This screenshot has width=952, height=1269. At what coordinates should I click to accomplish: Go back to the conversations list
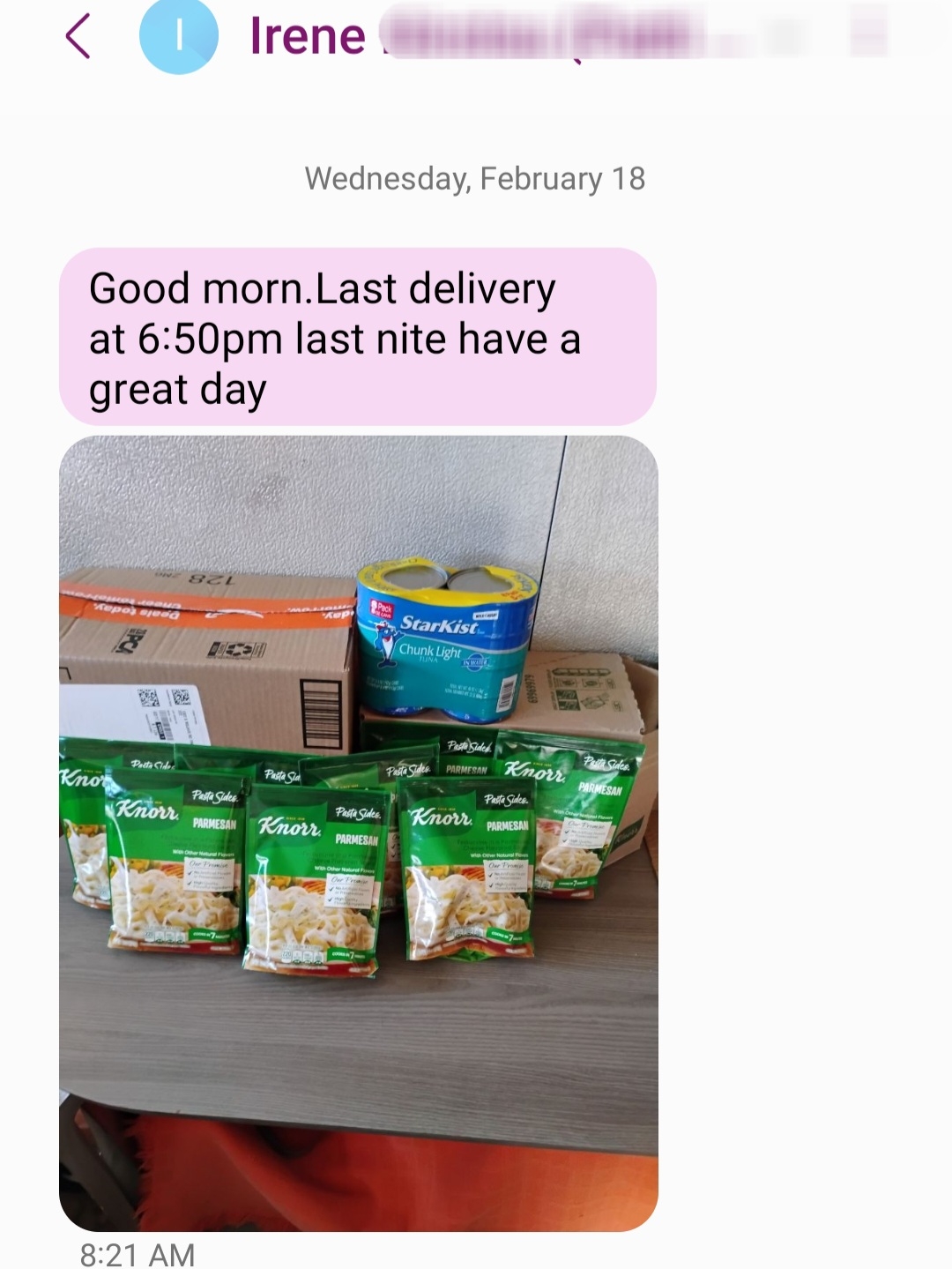click(x=78, y=37)
